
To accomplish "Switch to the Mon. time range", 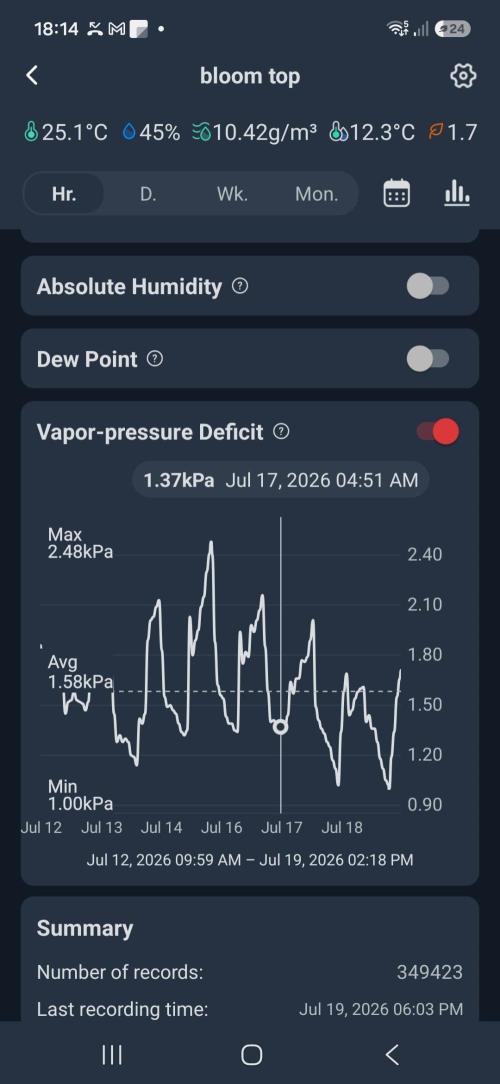I will point(317,194).
